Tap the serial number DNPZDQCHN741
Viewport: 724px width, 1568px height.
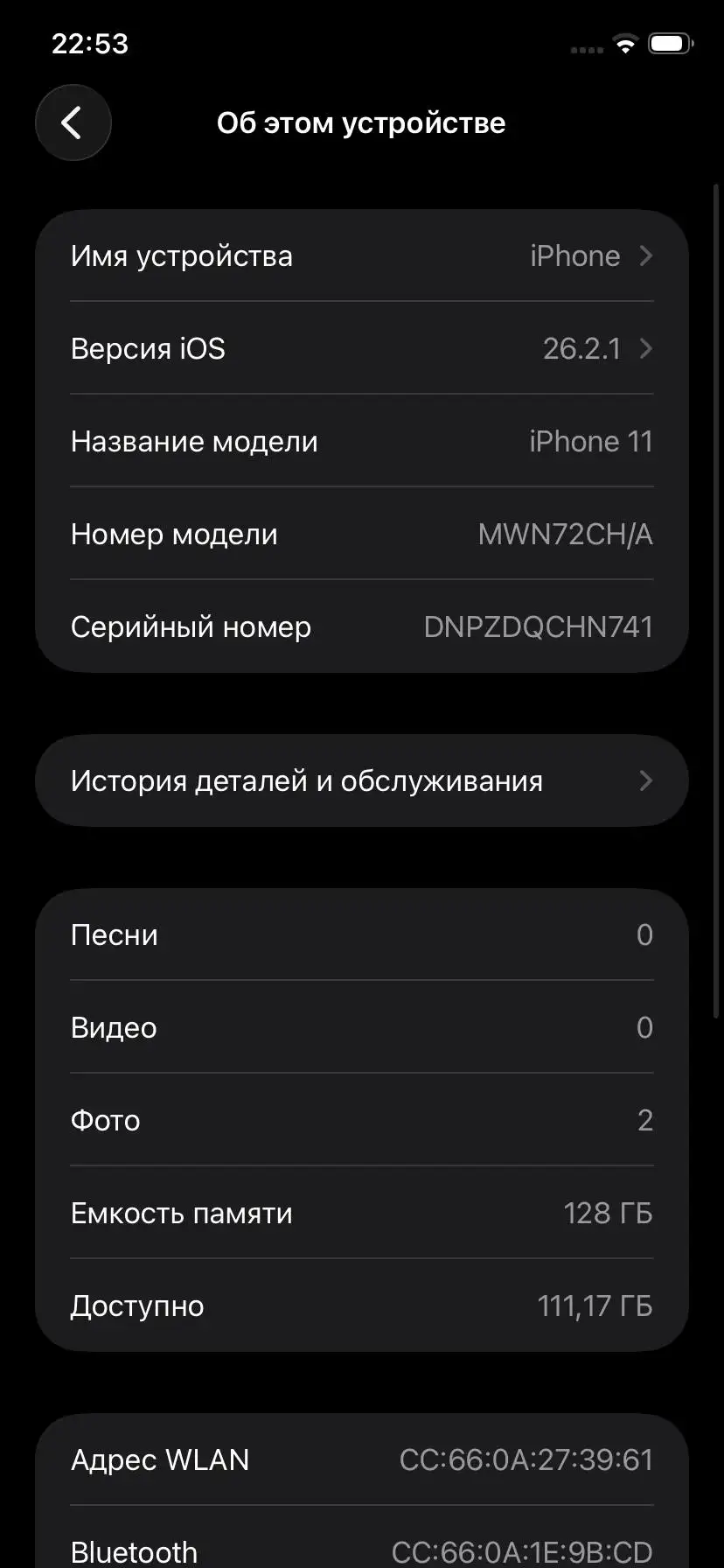538,626
